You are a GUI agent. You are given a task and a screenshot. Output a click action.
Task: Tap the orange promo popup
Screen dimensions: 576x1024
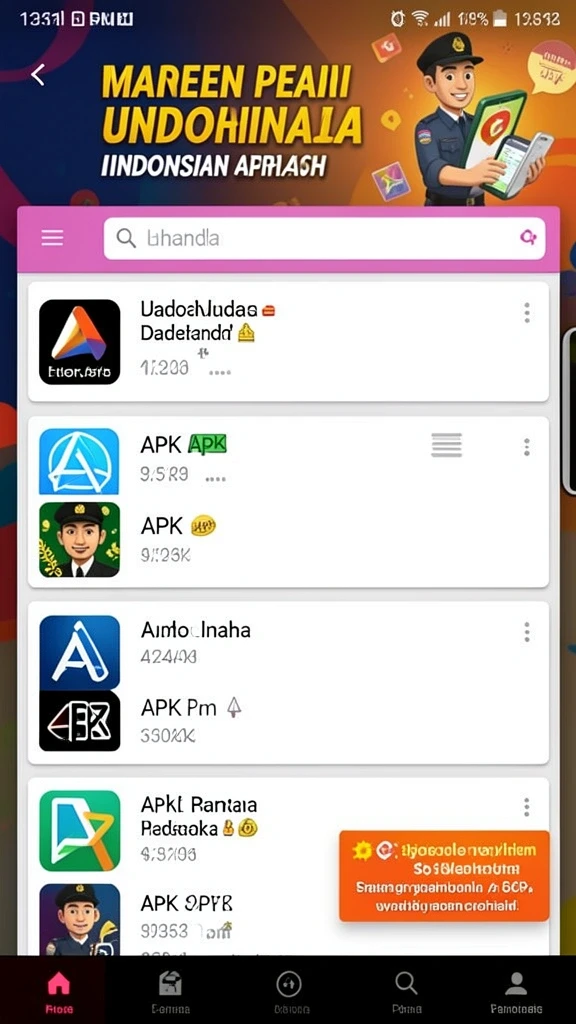pos(444,876)
